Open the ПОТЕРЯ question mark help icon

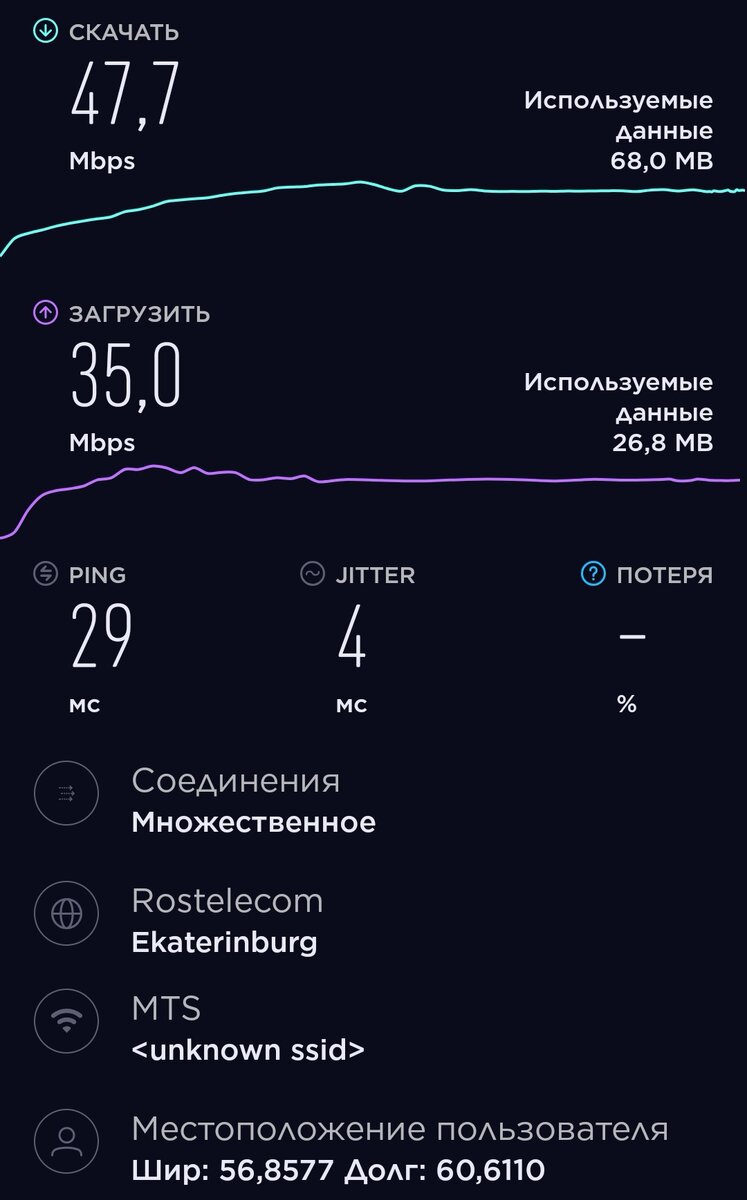[593, 575]
